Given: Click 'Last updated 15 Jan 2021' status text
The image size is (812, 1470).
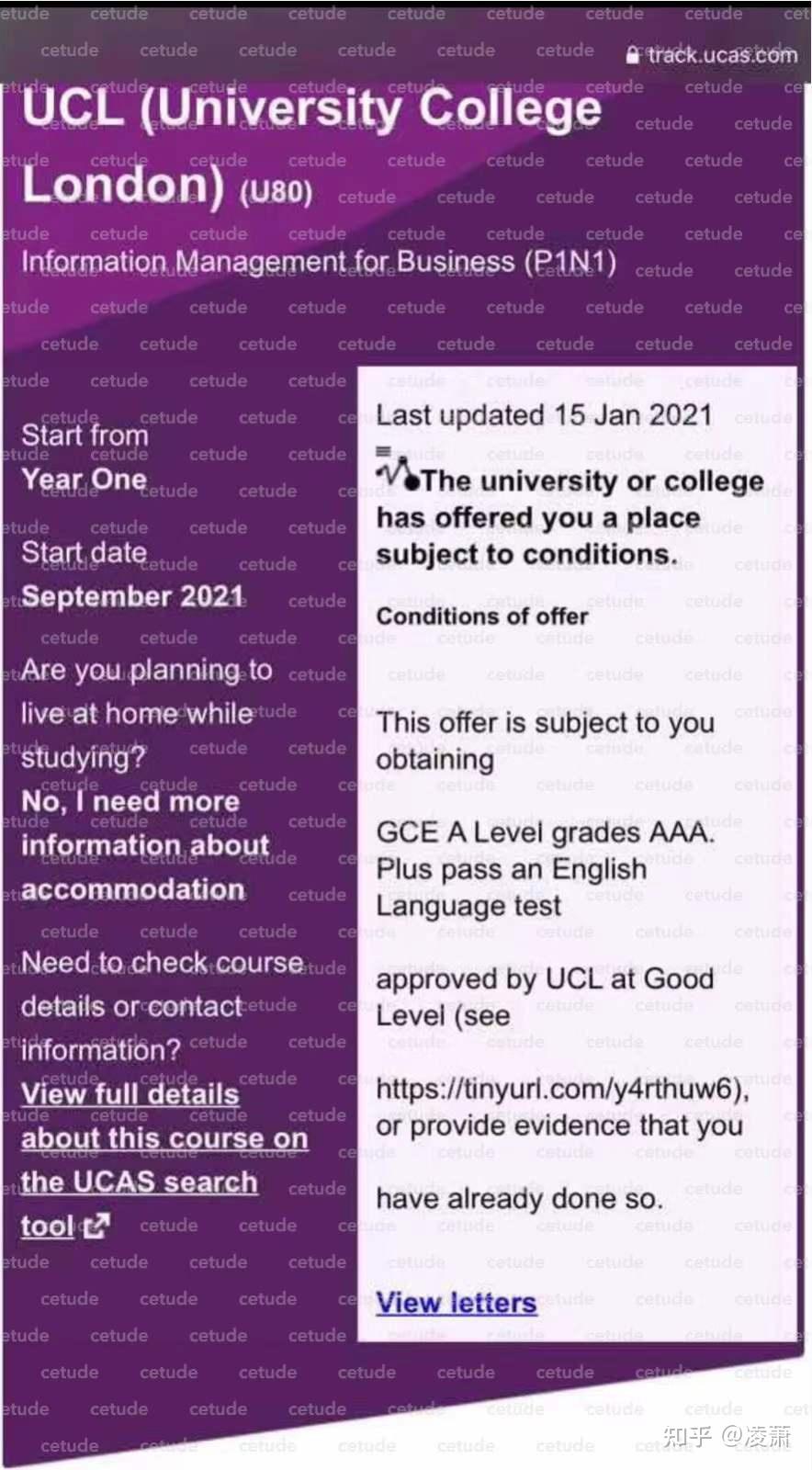Looking at the screenshot, I should [x=544, y=415].
